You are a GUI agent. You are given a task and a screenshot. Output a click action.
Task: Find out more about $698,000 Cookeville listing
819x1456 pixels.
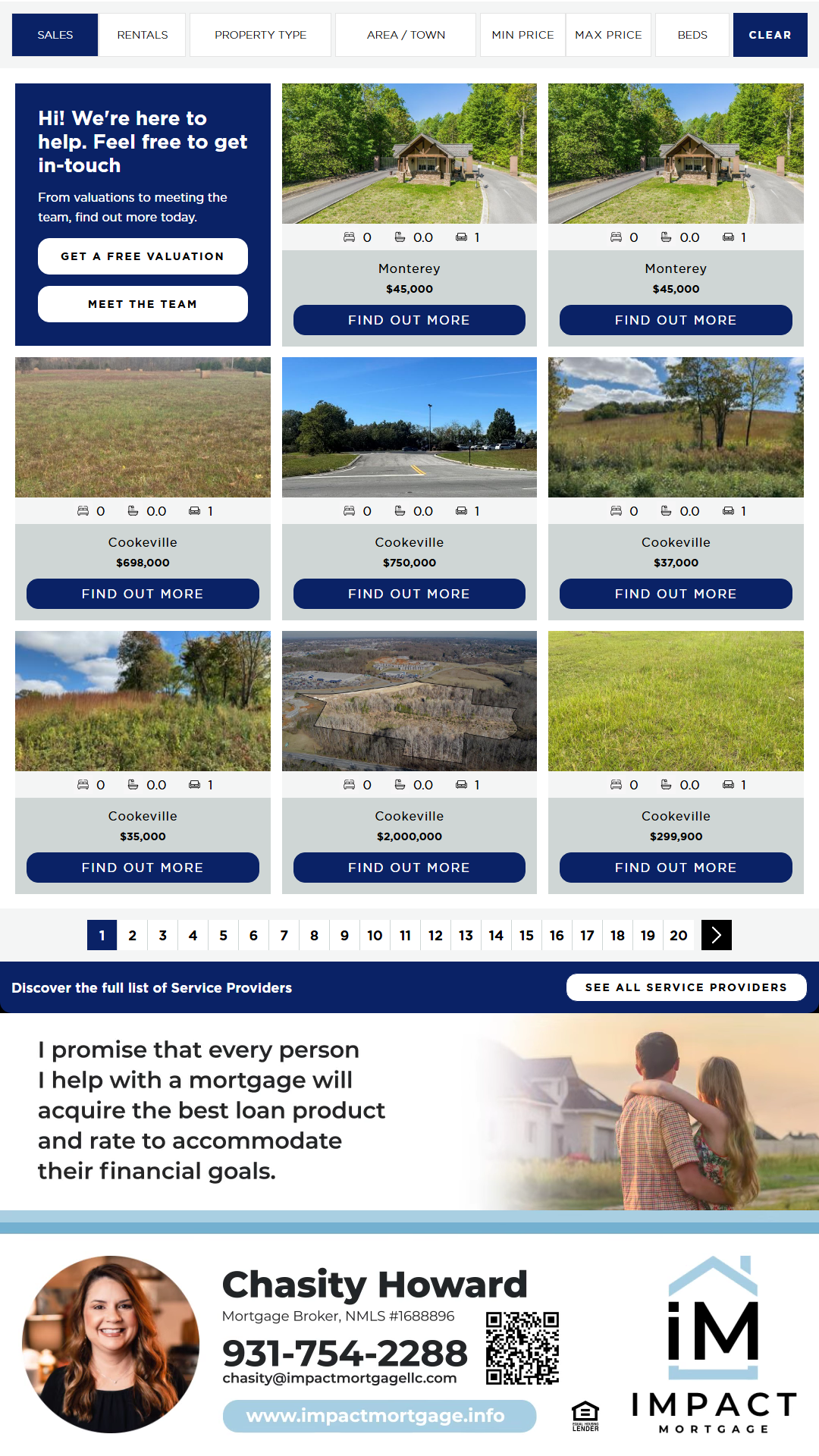(x=143, y=594)
